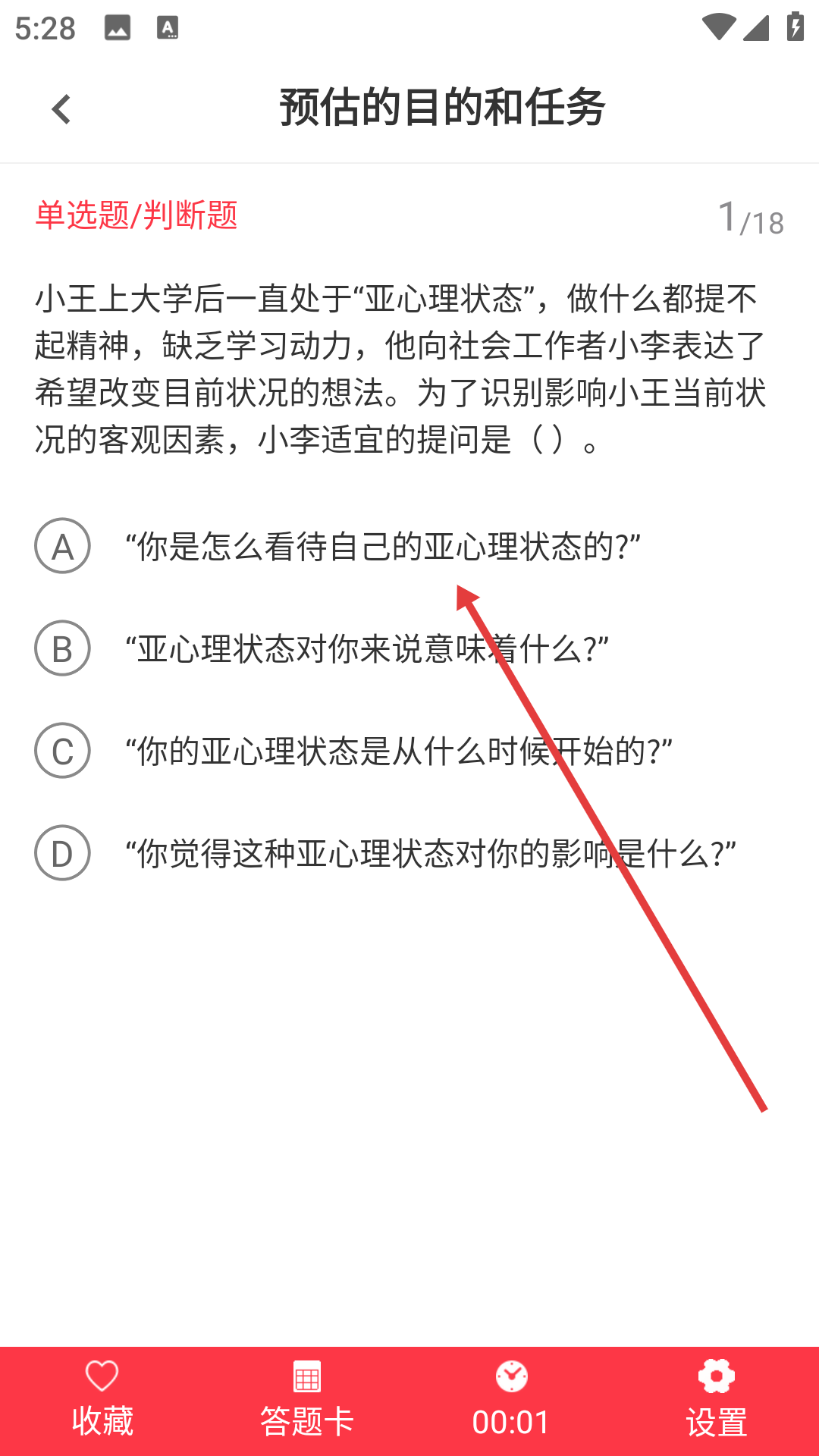Image resolution: width=819 pixels, height=1456 pixels.
Task: Tap the 00:01 timer button
Action: [512, 1400]
